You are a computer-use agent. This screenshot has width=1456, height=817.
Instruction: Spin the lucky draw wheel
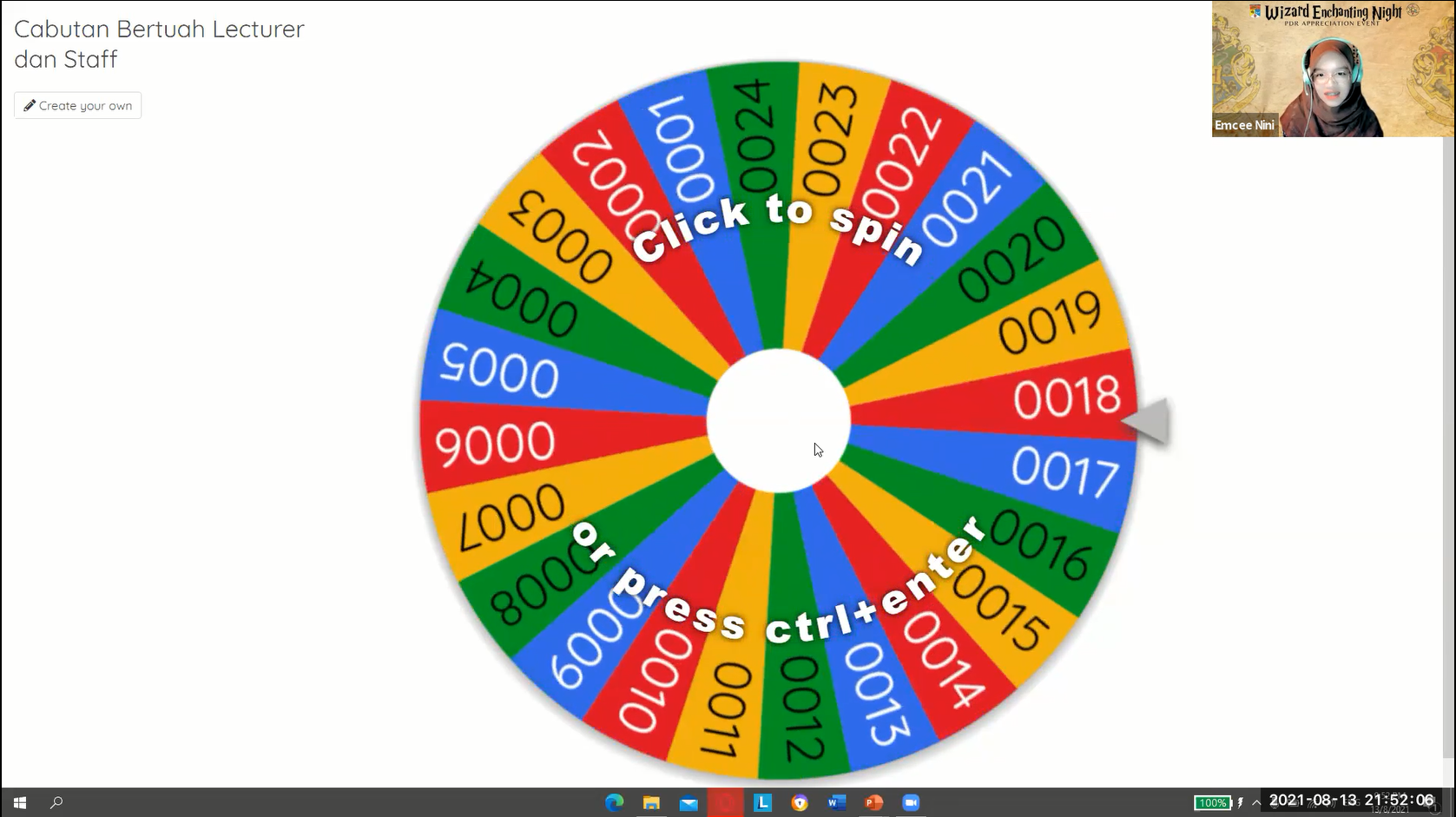[x=779, y=420]
